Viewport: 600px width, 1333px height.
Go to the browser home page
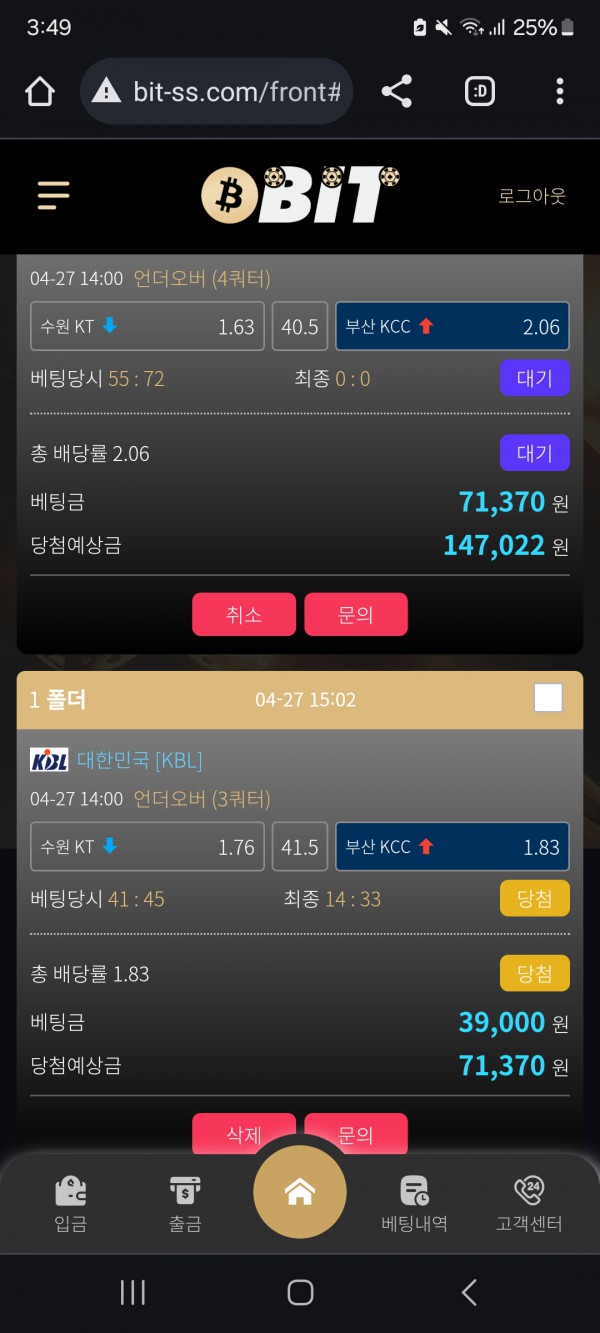[40, 92]
